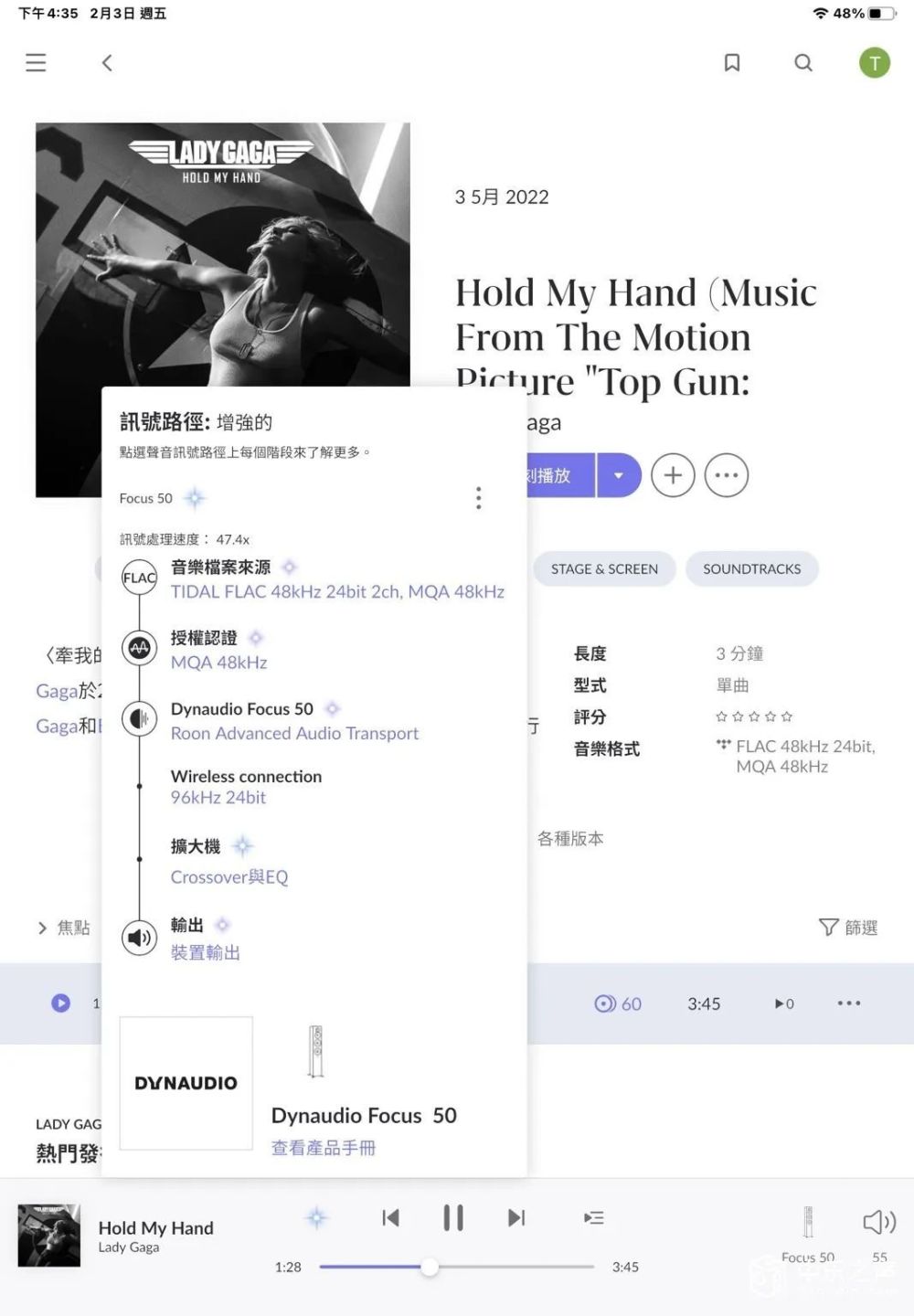Expand the play options dropdown arrow
Screen dimensions: 914x1316
coord(619,475)
